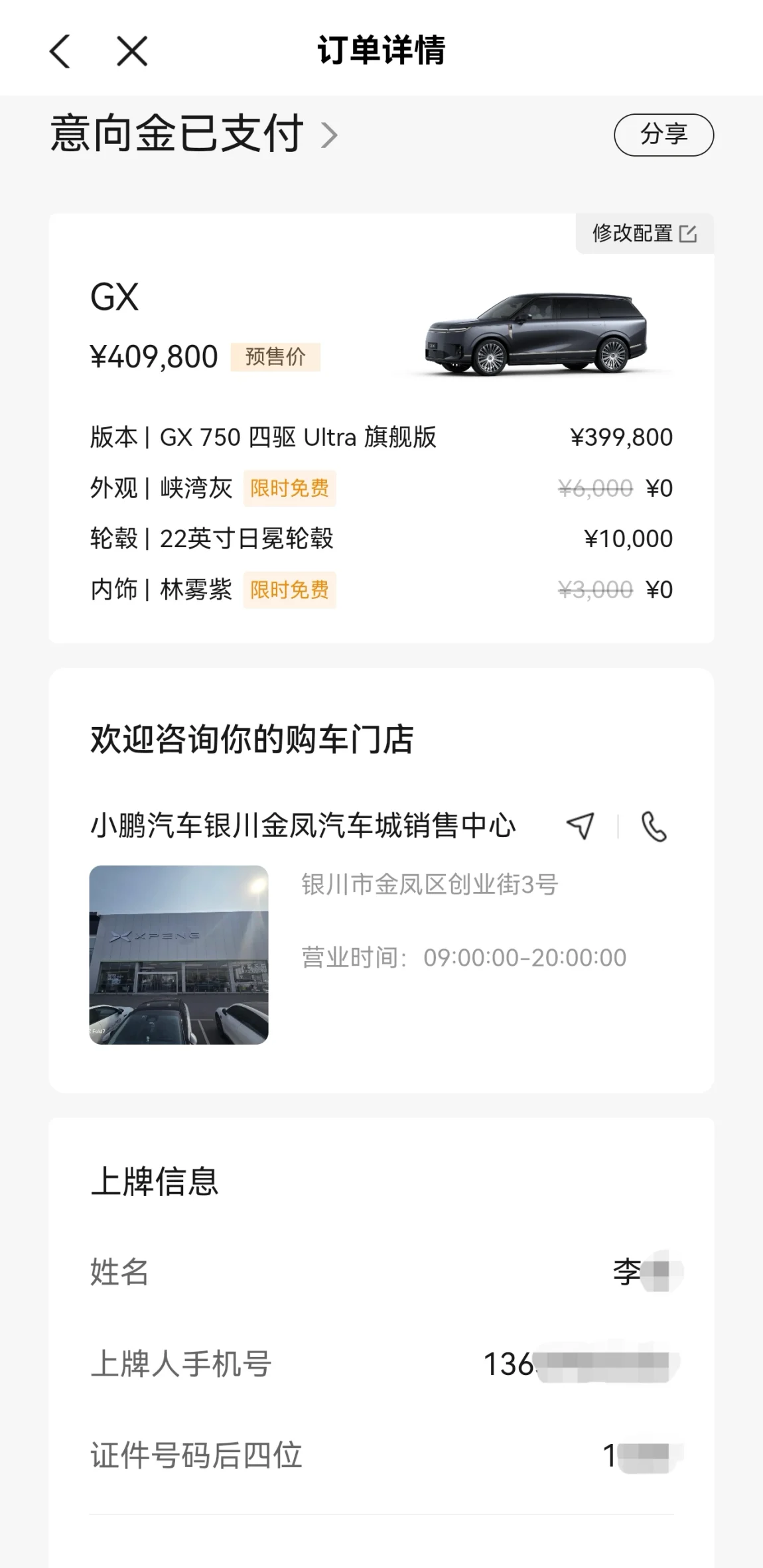Call the Xpeng store by phone
The height and width of the screenshot is (1568, 763).
tap(654, 826)
